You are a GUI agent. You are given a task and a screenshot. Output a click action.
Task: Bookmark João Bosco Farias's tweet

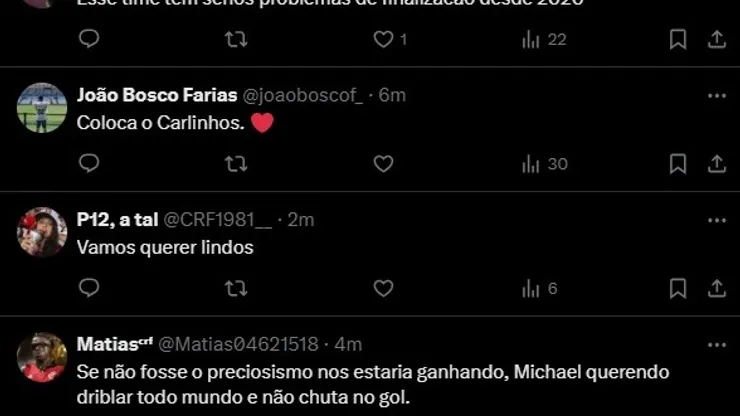click(x=678, y=164)
